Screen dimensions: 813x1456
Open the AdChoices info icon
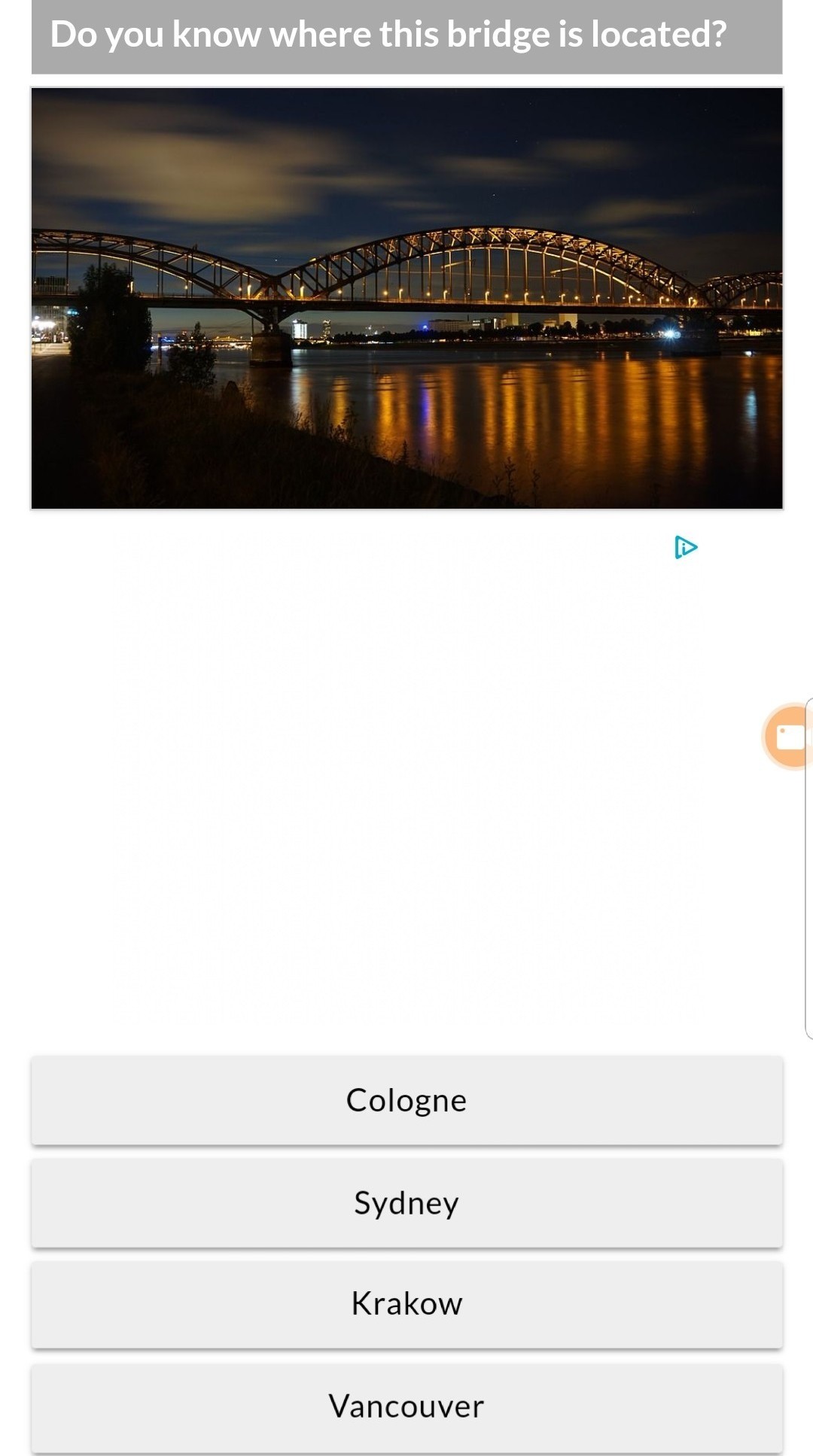pos(685,547)
